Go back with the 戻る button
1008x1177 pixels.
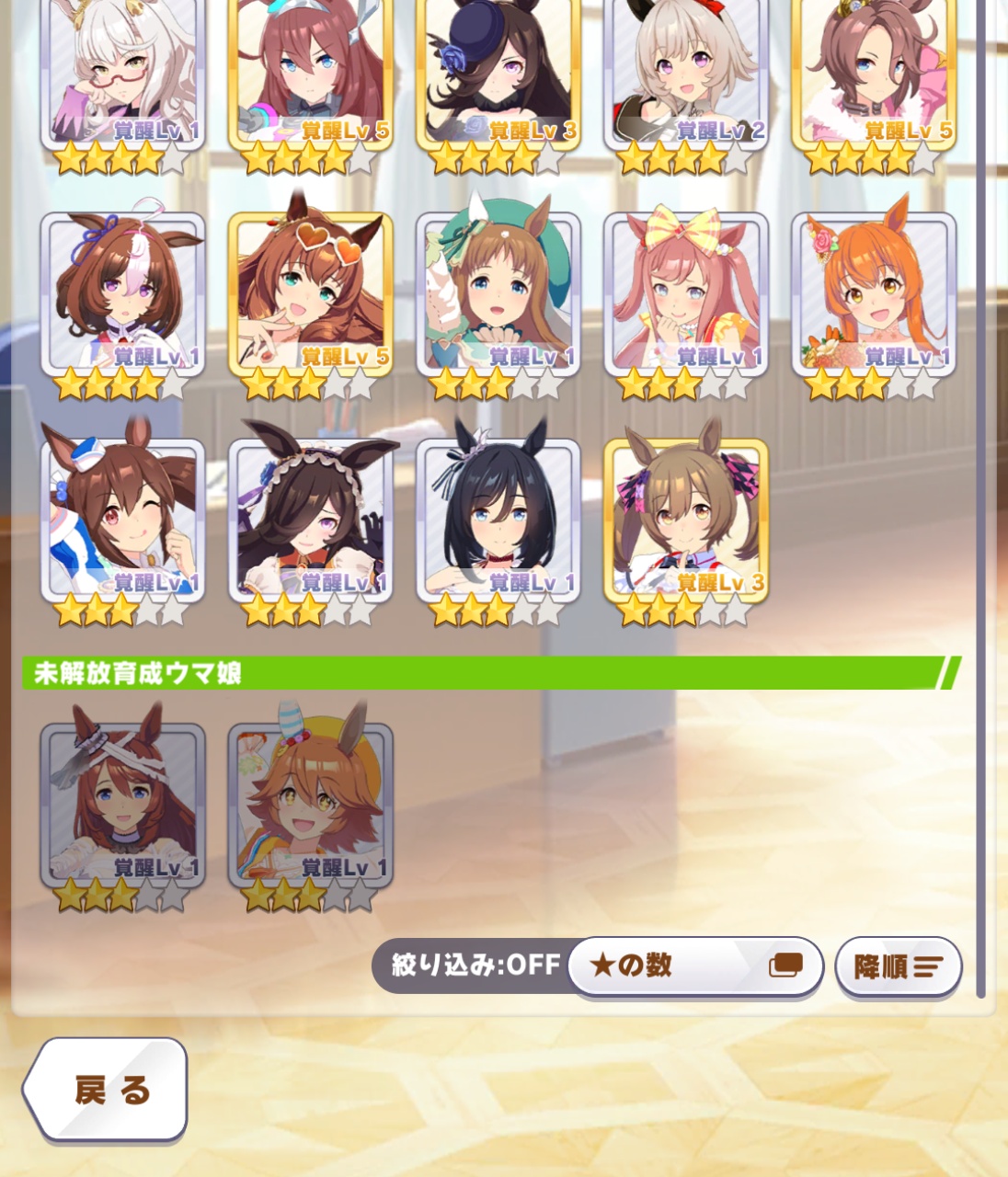(106, 1091)
